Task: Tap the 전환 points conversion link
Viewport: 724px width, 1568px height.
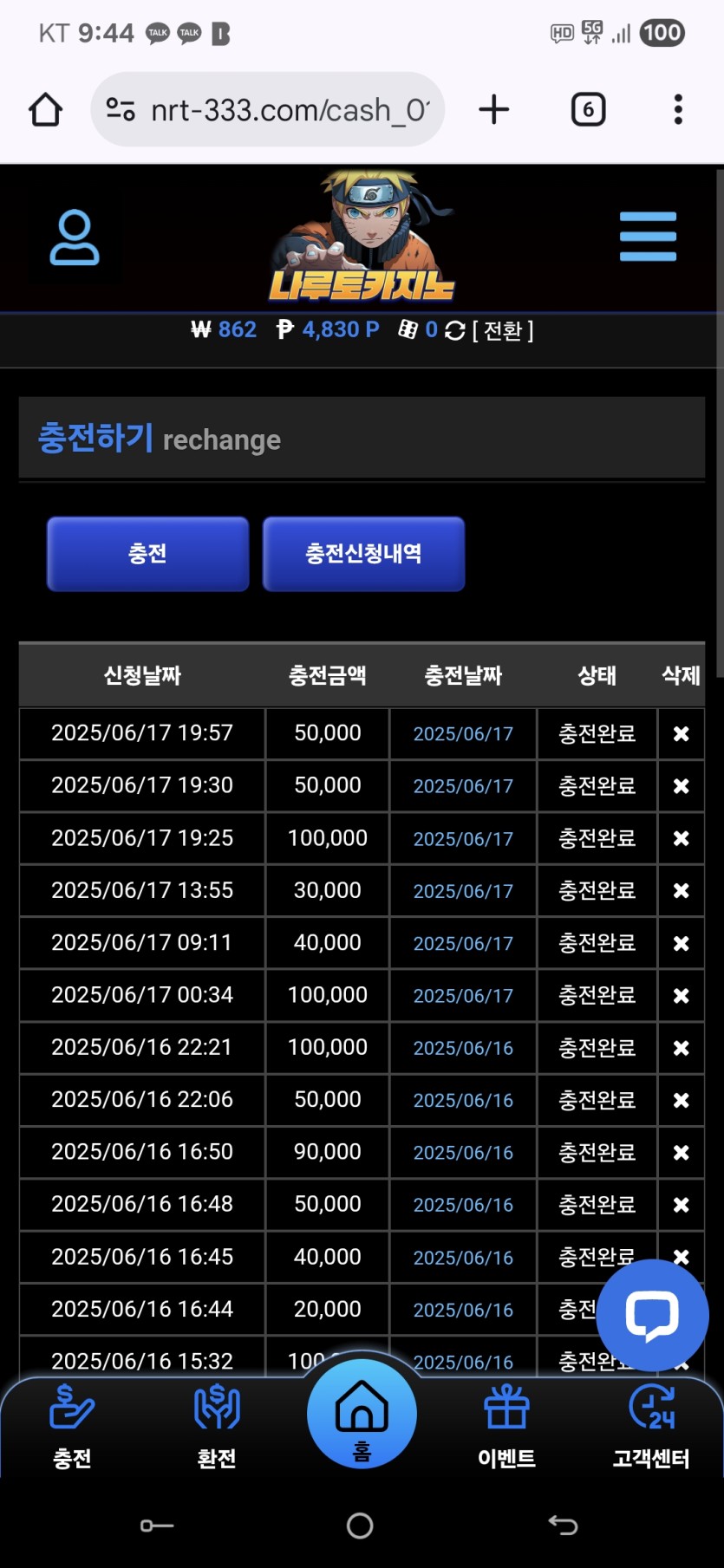Action: 503,331
